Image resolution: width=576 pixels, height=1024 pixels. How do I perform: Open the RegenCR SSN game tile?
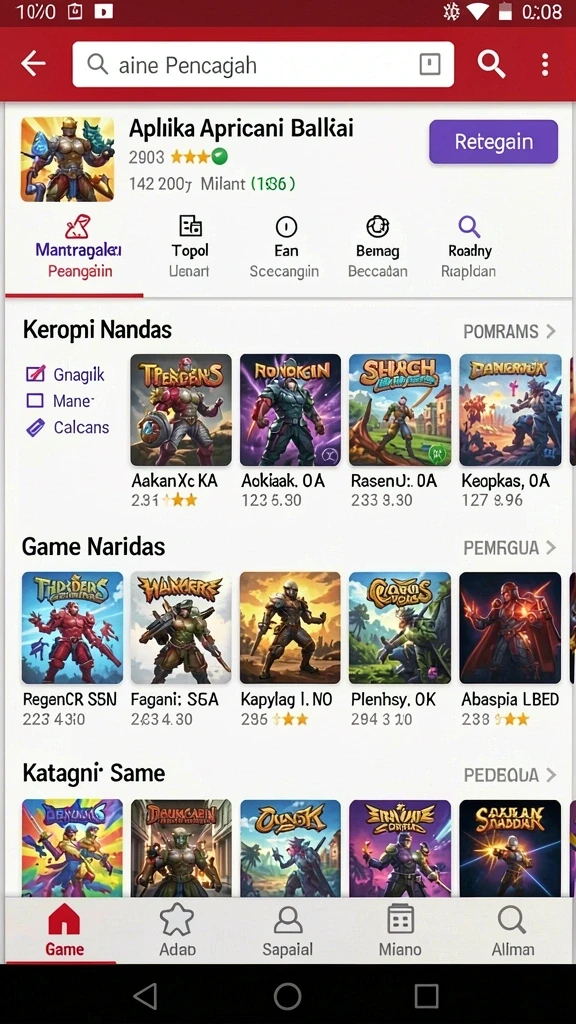point(72,650)
